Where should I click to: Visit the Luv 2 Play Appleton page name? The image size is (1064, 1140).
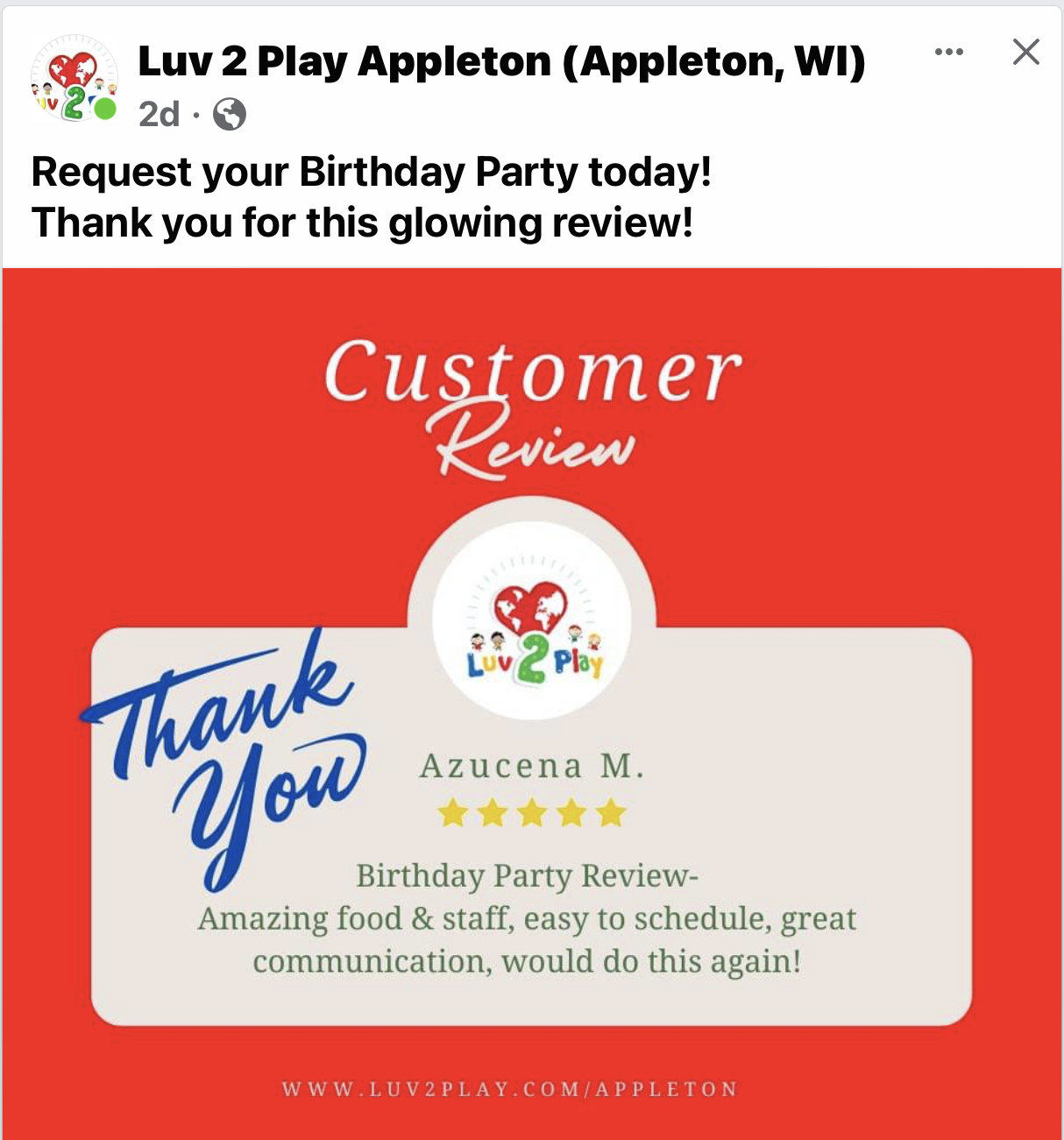pos(501,62)
